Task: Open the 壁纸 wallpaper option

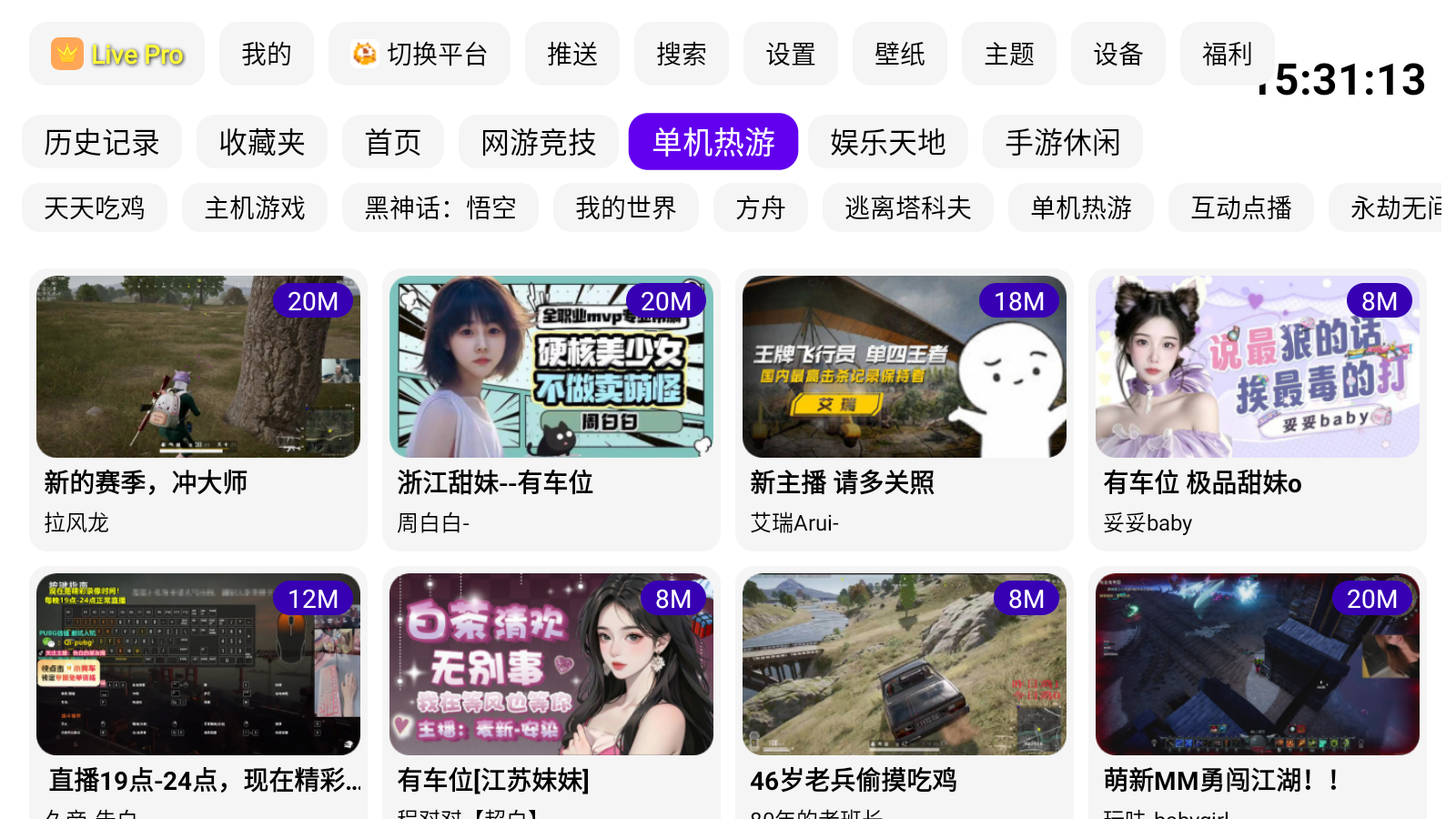Action: tap(899, 55)
